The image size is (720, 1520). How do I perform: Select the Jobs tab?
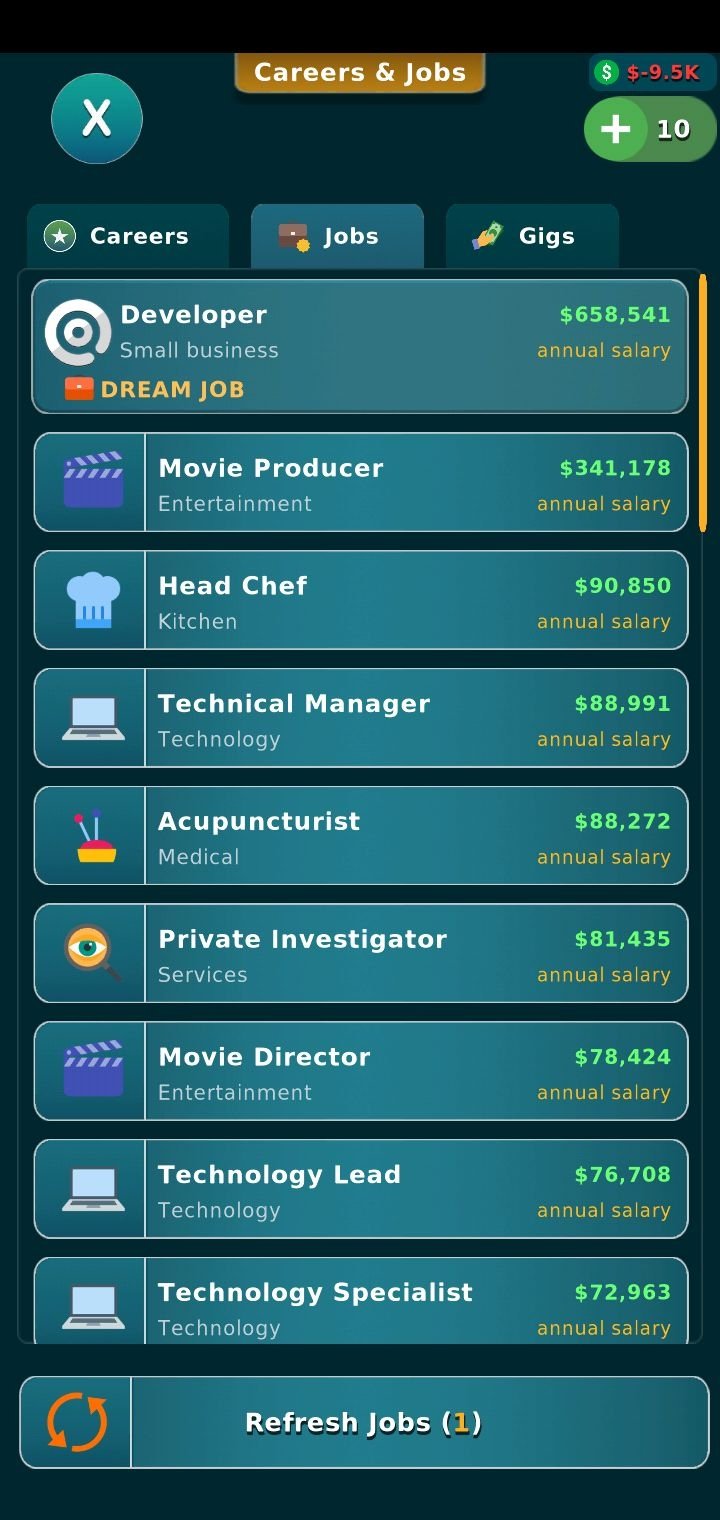tap(337, 237)
